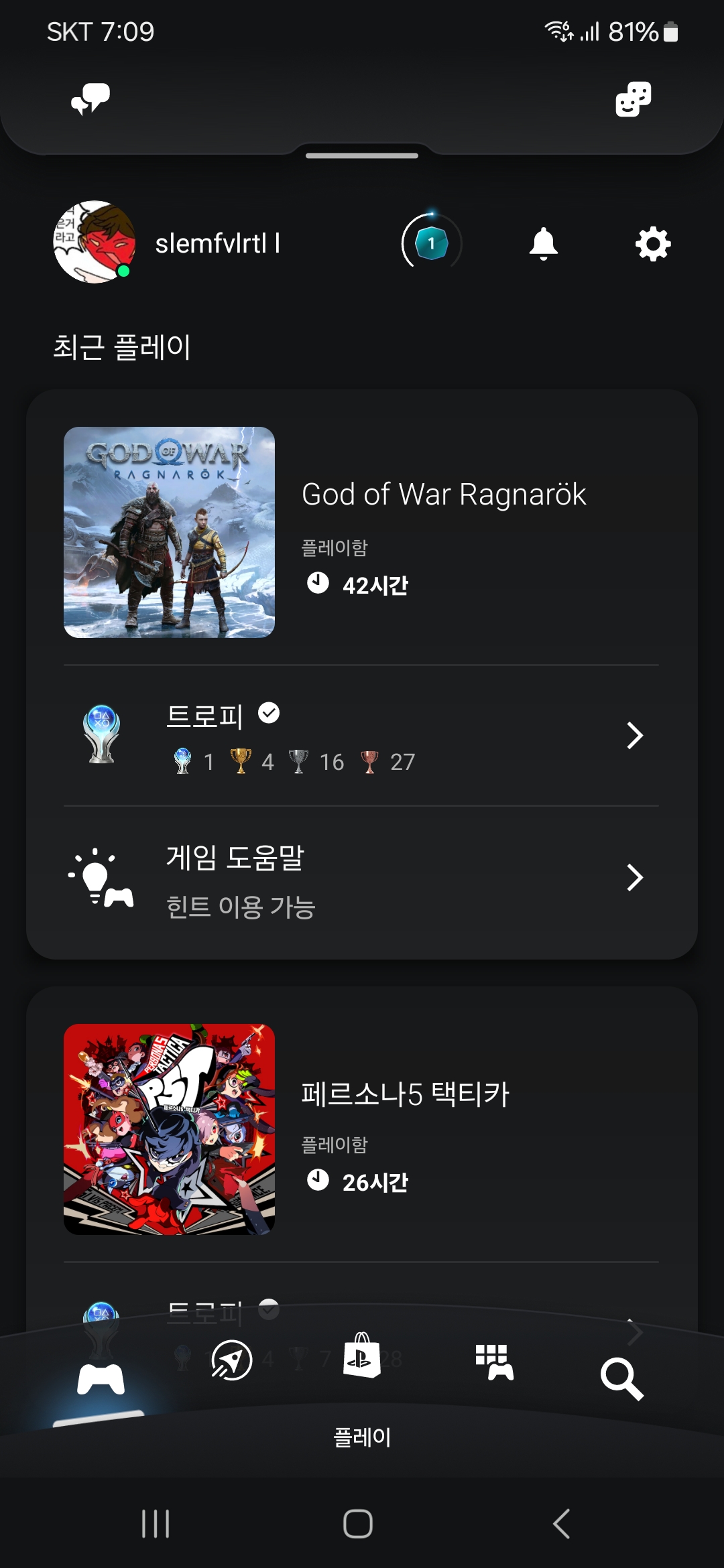Open the party chat icon at top left
Image resolution: width=724 pixels, height=1568 pixels.
90,99
